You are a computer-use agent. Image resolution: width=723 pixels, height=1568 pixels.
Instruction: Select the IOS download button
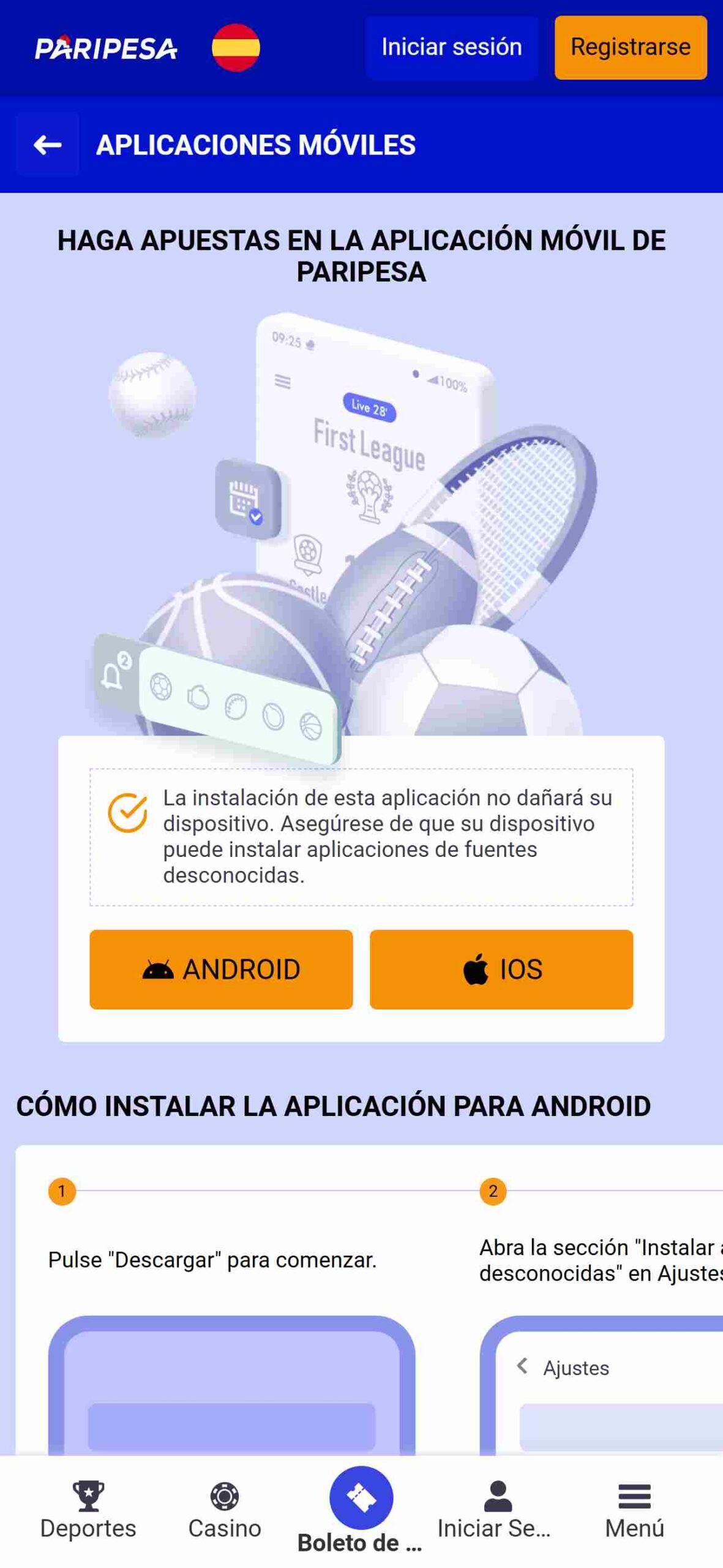pyautogui.click(x=501, y=969)
